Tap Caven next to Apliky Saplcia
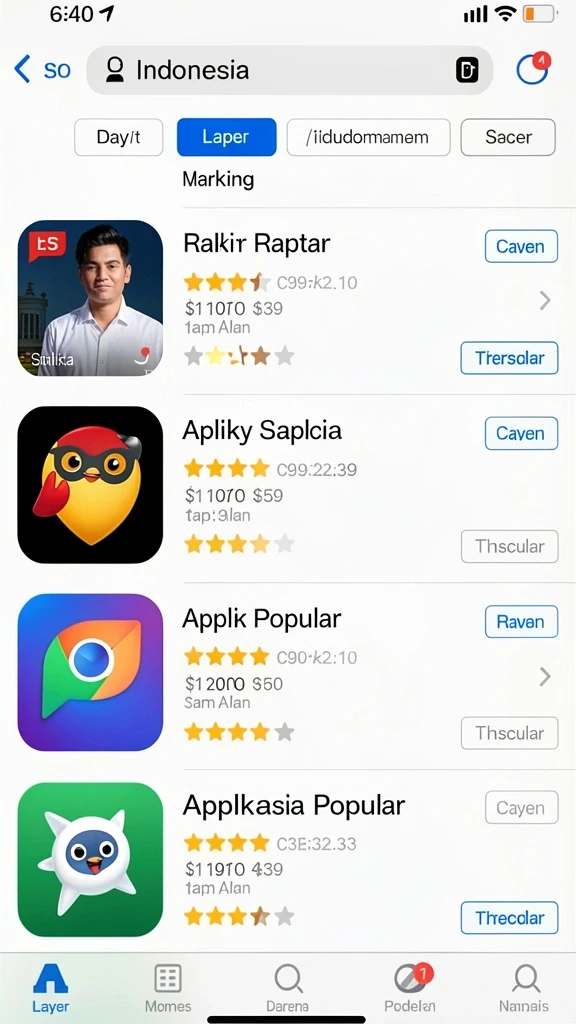 [x=521, y=434]
